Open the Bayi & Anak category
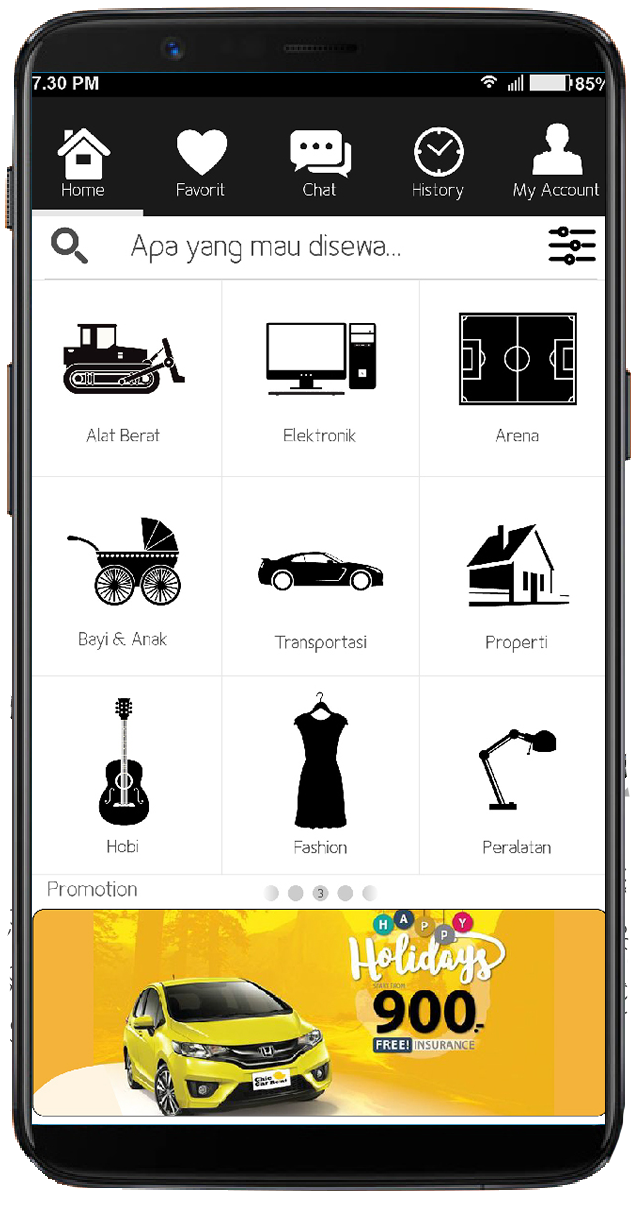 pyautogui.click(x=124, y=578)
